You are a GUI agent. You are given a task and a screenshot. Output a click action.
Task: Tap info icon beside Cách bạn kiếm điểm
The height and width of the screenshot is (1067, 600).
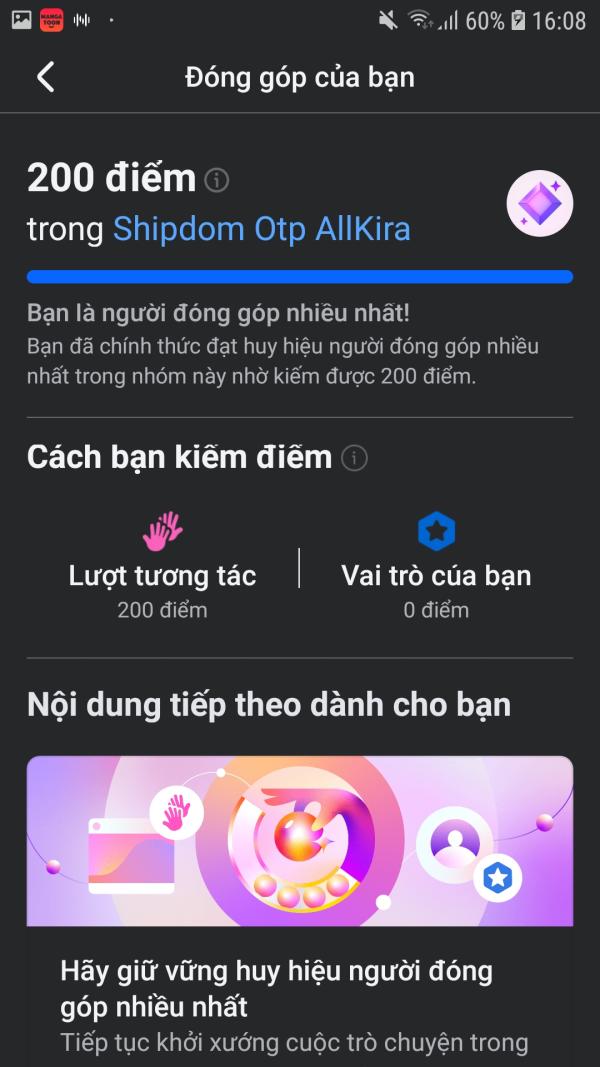point(354,458)
